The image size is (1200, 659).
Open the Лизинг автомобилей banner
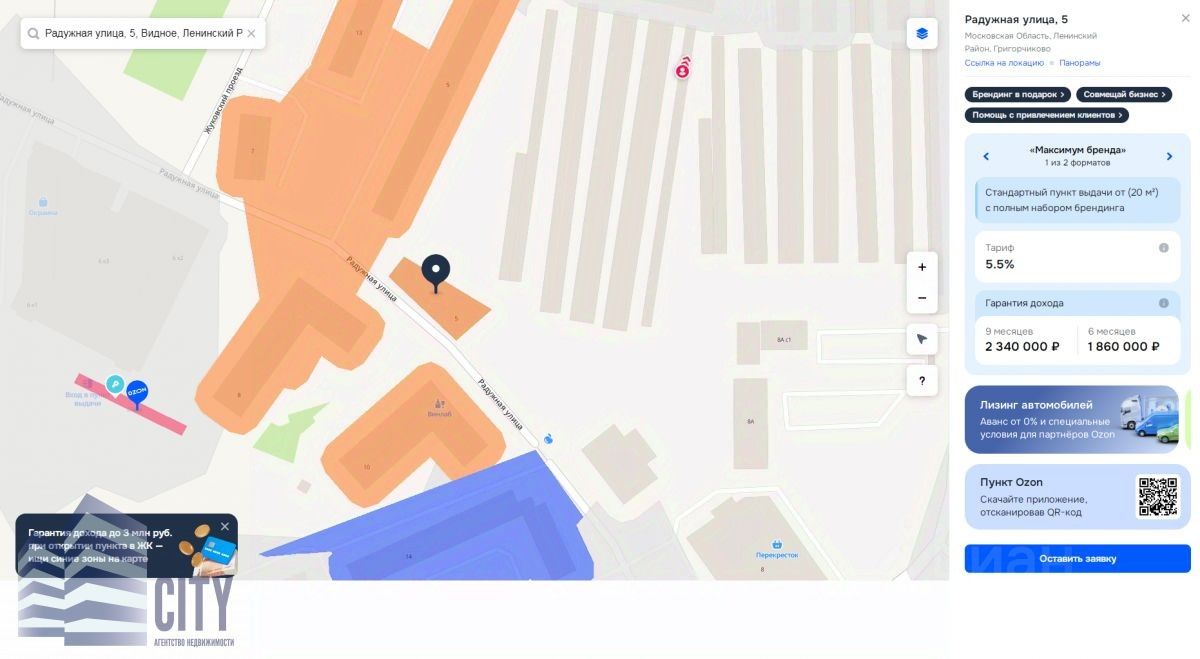[x=1071, y=420]
